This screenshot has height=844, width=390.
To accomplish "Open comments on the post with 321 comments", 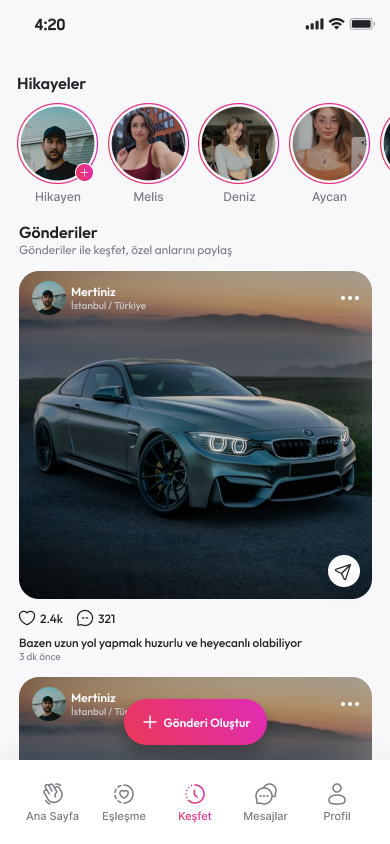I will 85,618.
